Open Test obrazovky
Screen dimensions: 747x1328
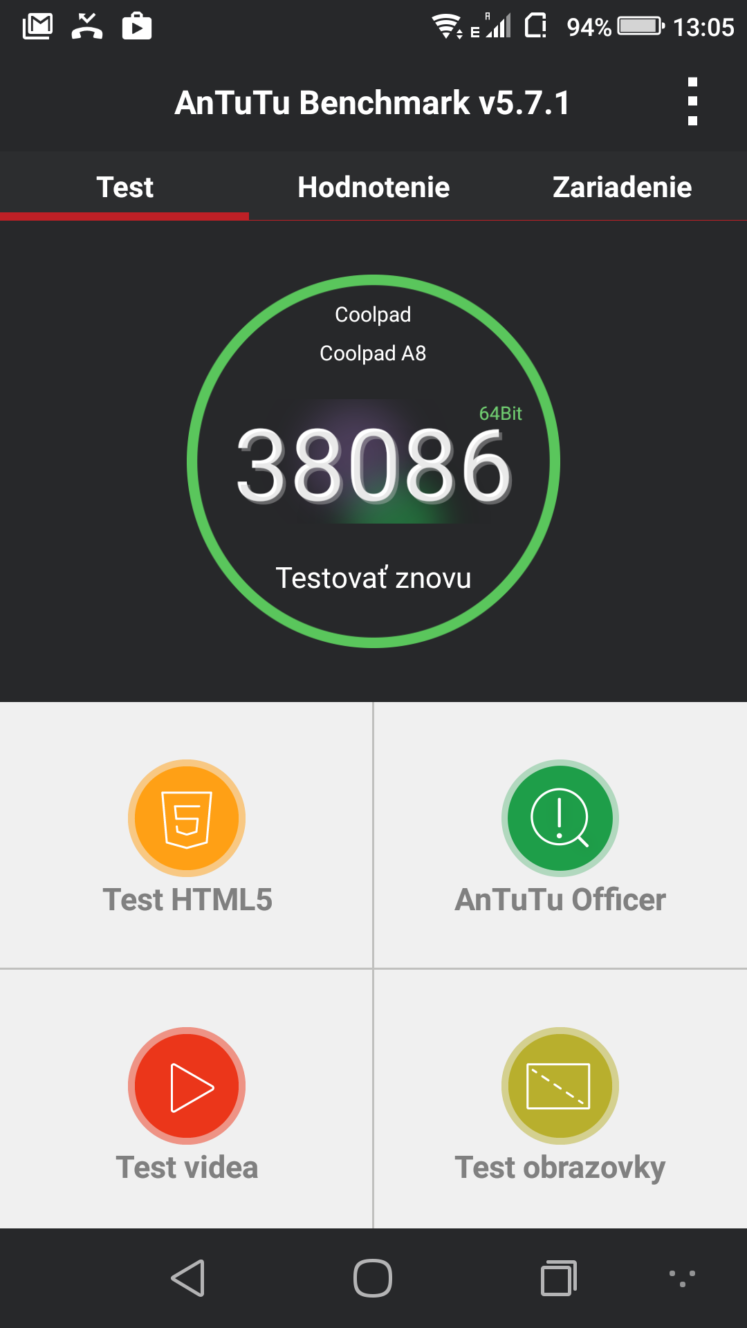point(560,1099)
